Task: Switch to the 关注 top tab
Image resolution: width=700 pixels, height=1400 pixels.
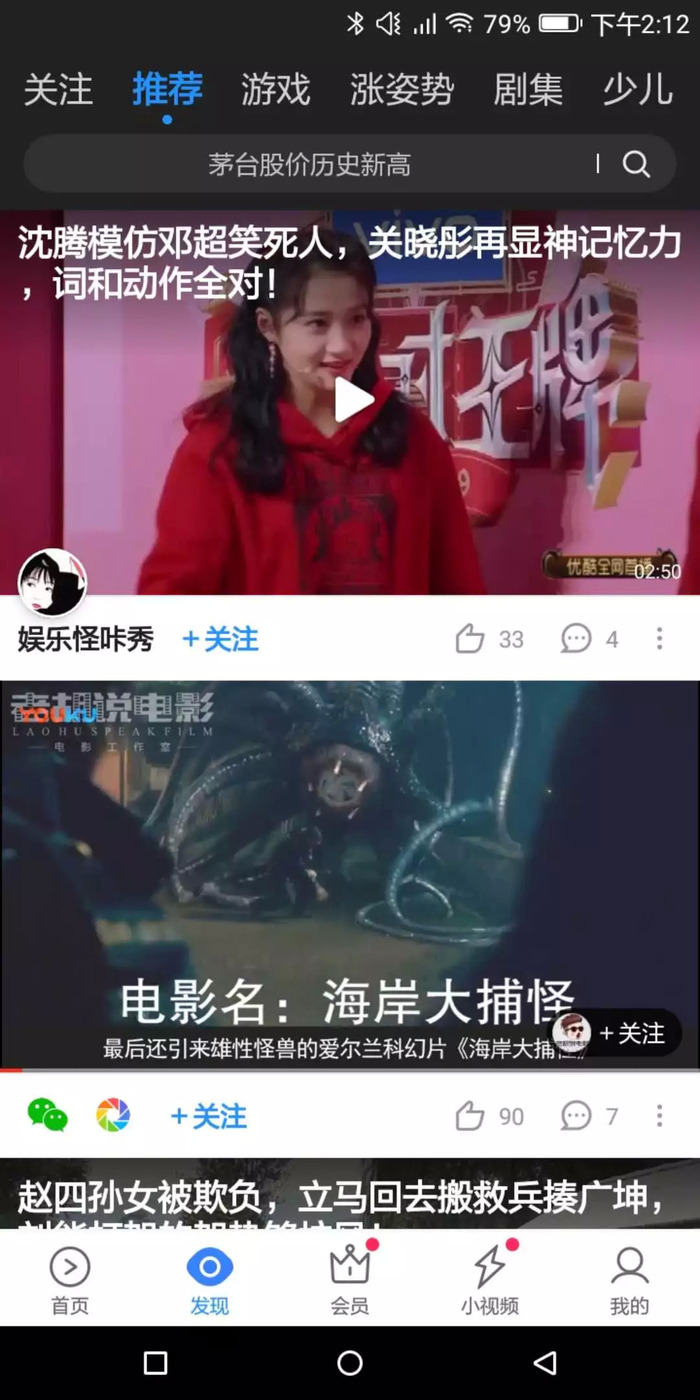Action: pyautogui.click(x=58, y=90)
